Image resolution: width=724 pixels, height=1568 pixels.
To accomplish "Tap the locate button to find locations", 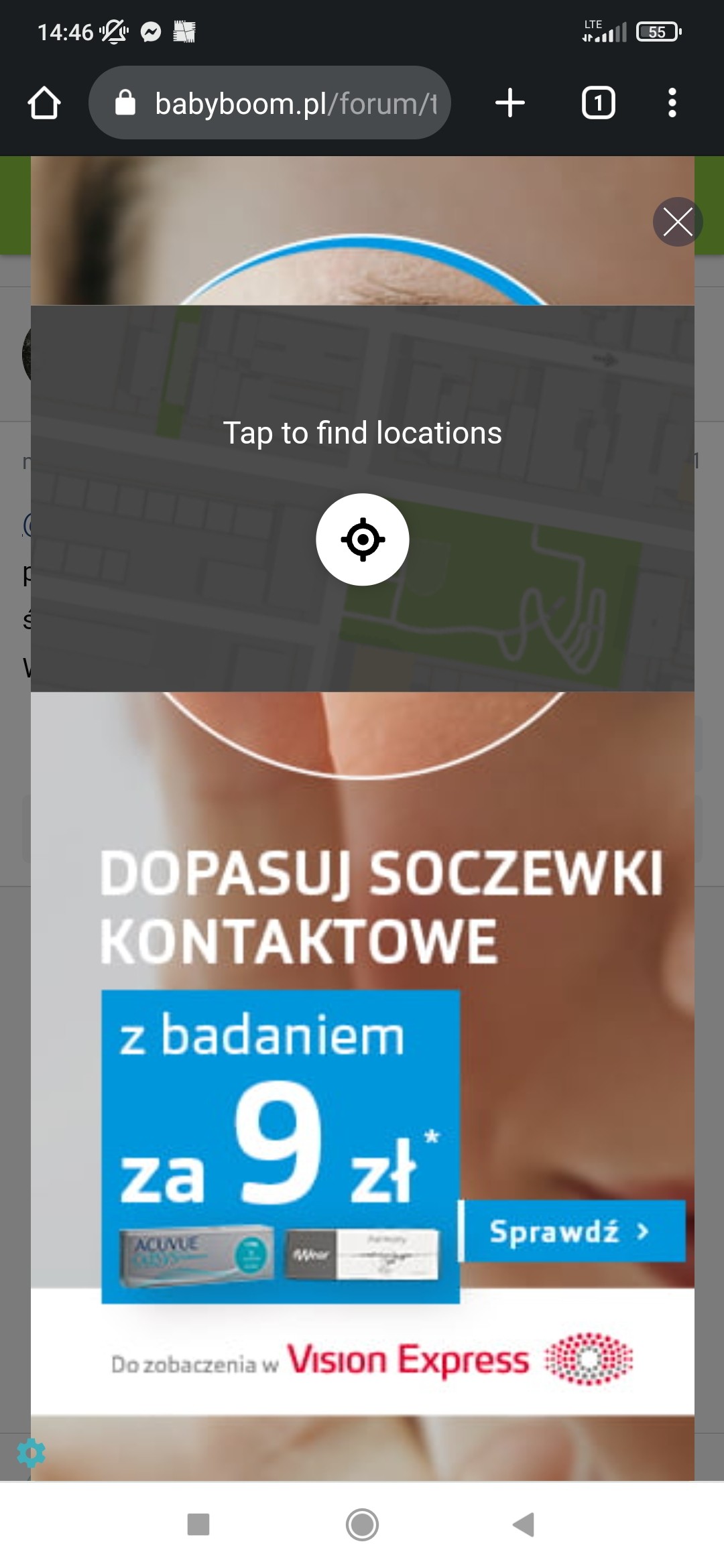I will 362,539.
